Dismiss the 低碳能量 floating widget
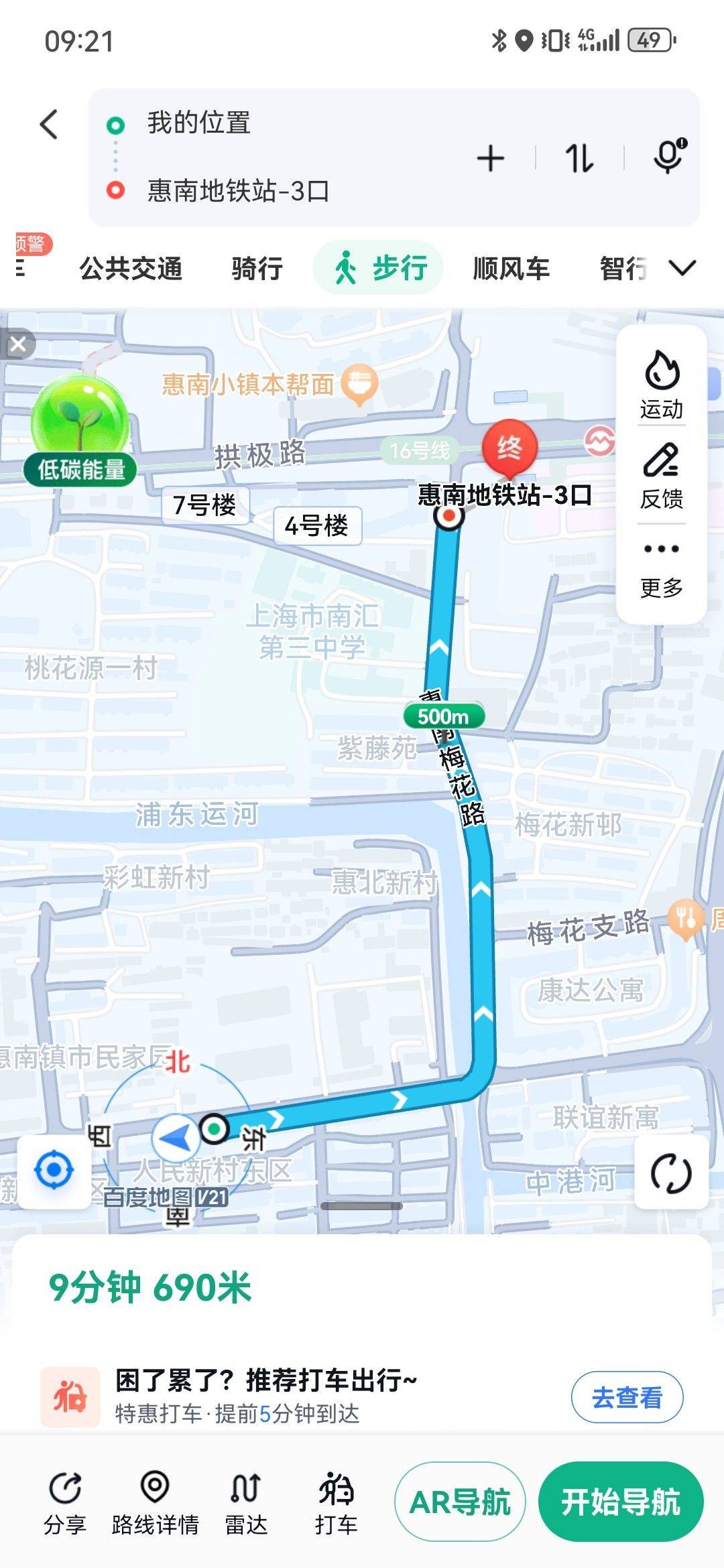 click(18, 344)
